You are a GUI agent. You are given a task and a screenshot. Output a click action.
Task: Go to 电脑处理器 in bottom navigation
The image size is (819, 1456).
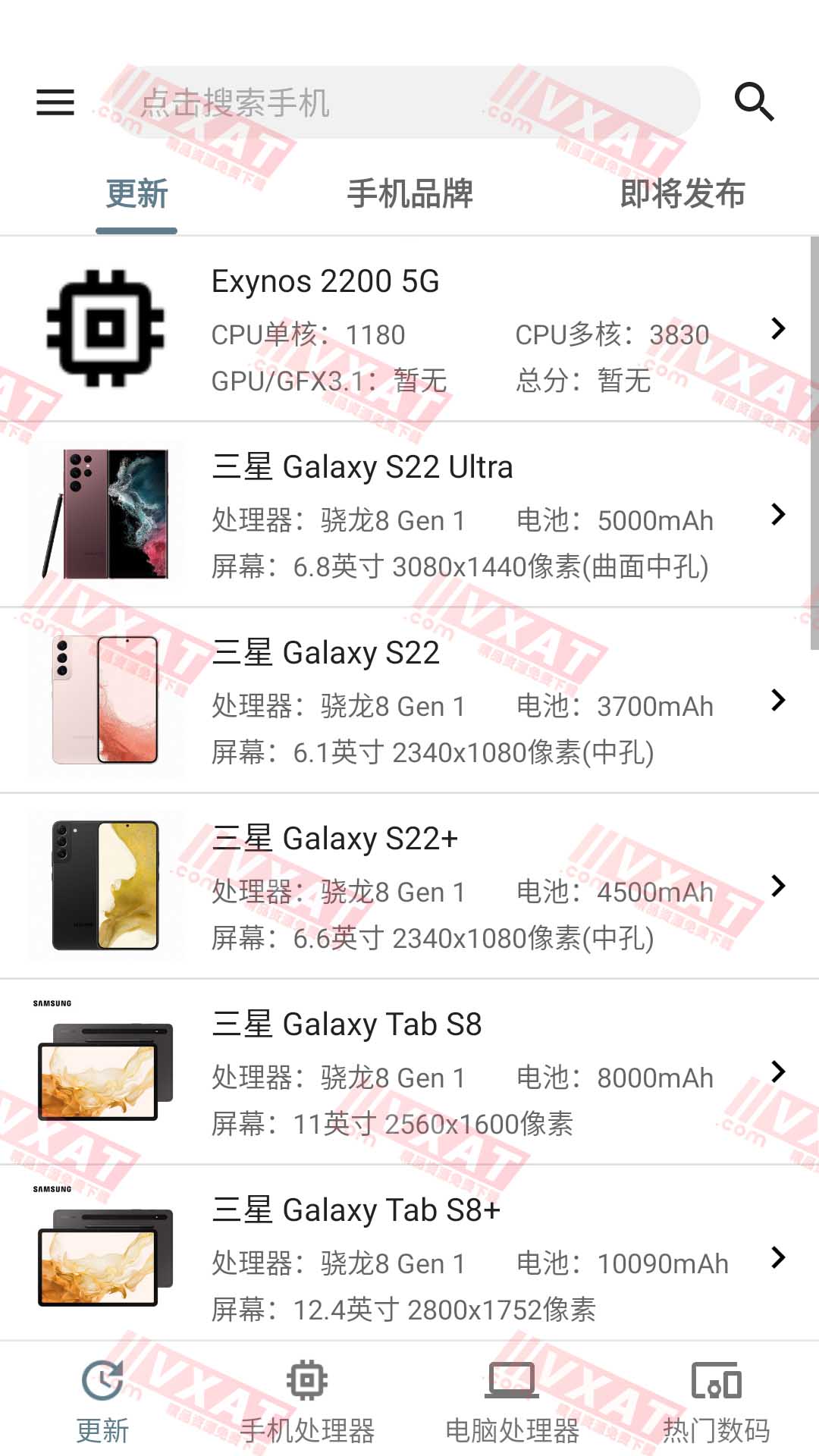[x=512, y=1401]
